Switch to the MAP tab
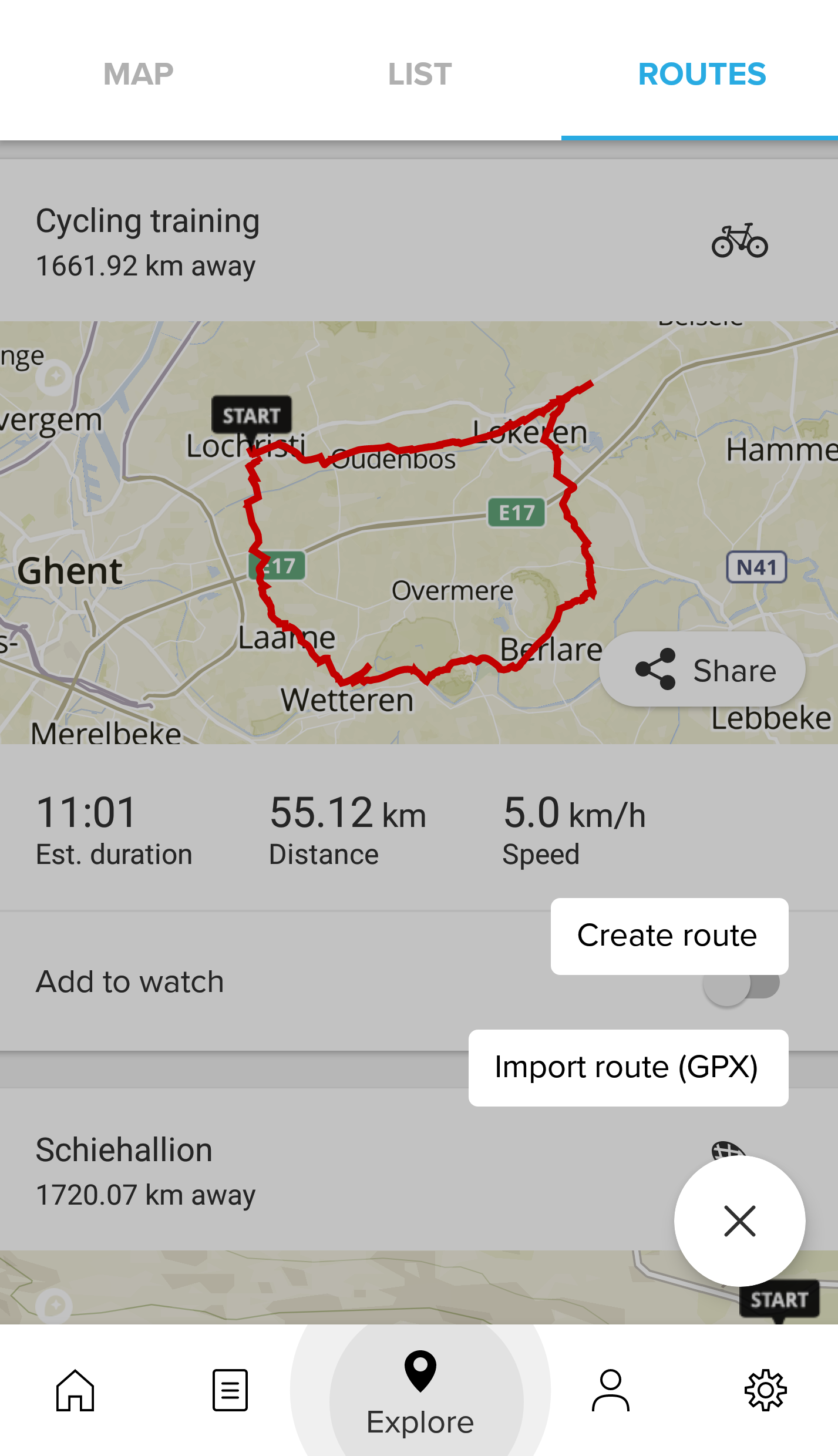 (x=139, y=74)
